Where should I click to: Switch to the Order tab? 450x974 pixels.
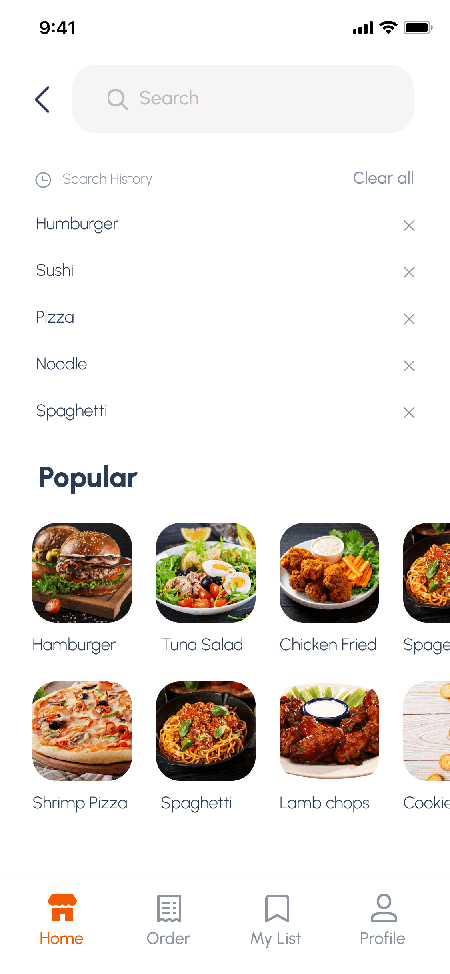click(168, 919)
